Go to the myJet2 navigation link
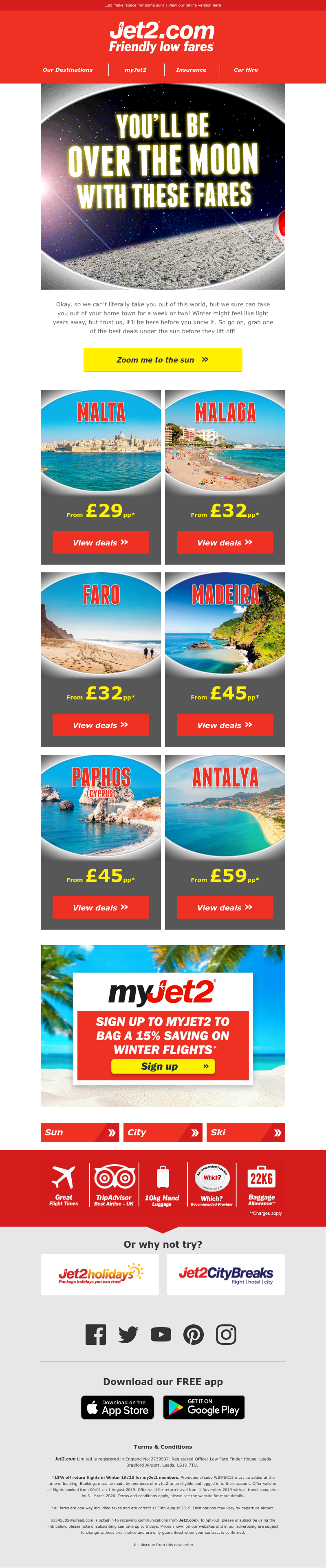The image size is (326, 1568). pos(135,70)
